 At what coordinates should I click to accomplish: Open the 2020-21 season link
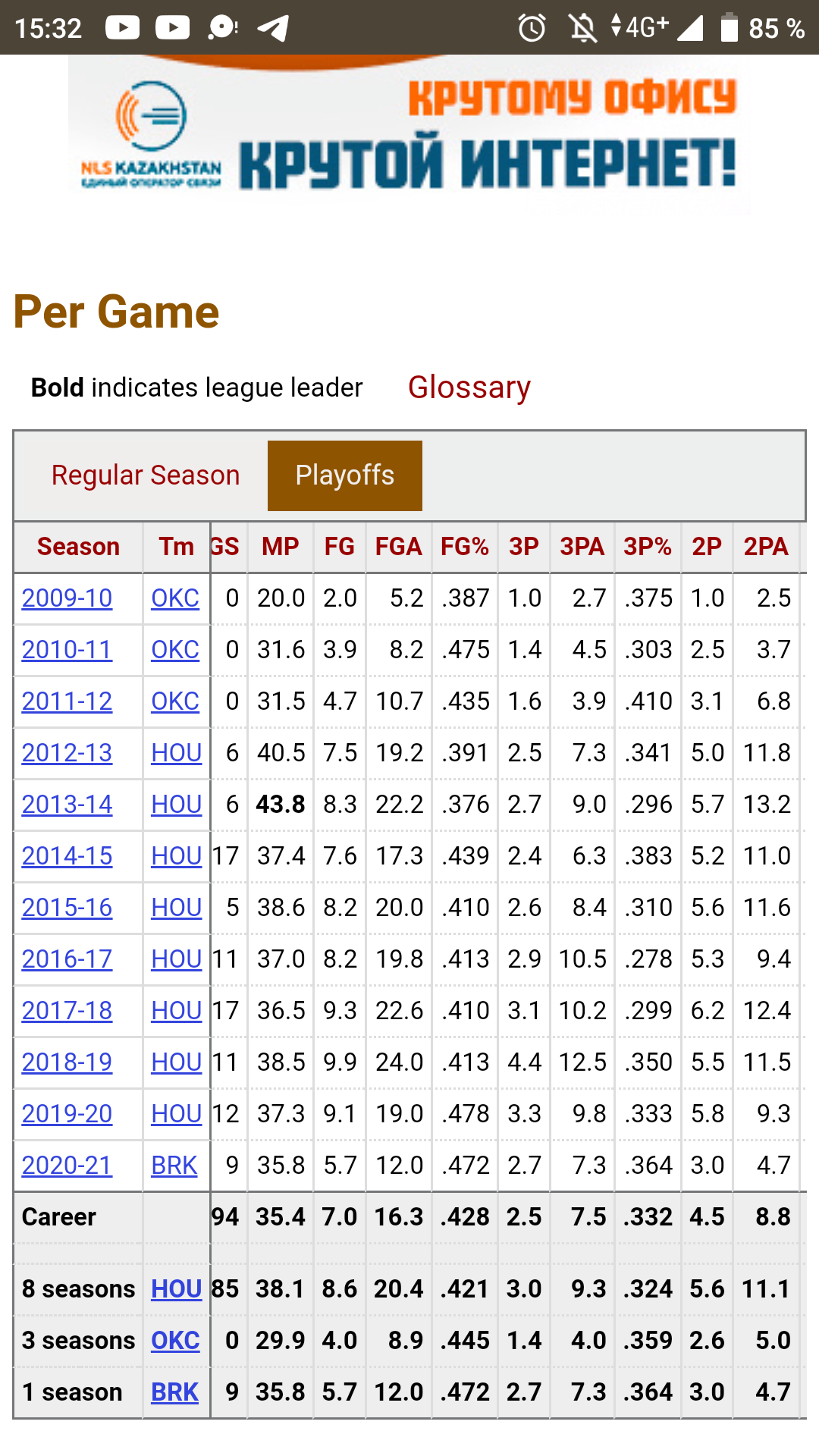pyautogui.click(x=67, y=1166)
